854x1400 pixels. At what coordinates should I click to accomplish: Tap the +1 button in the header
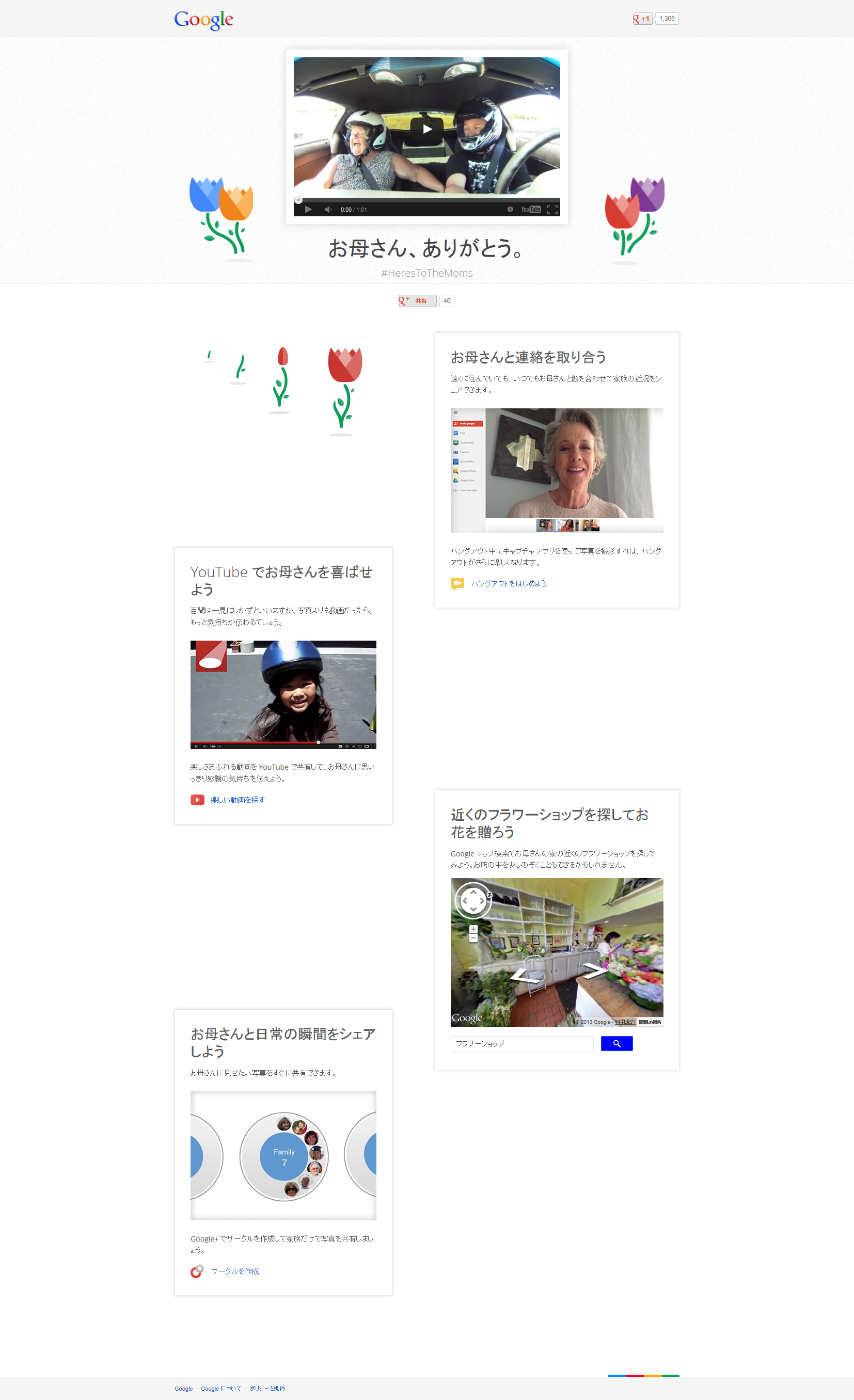point(643,19)
